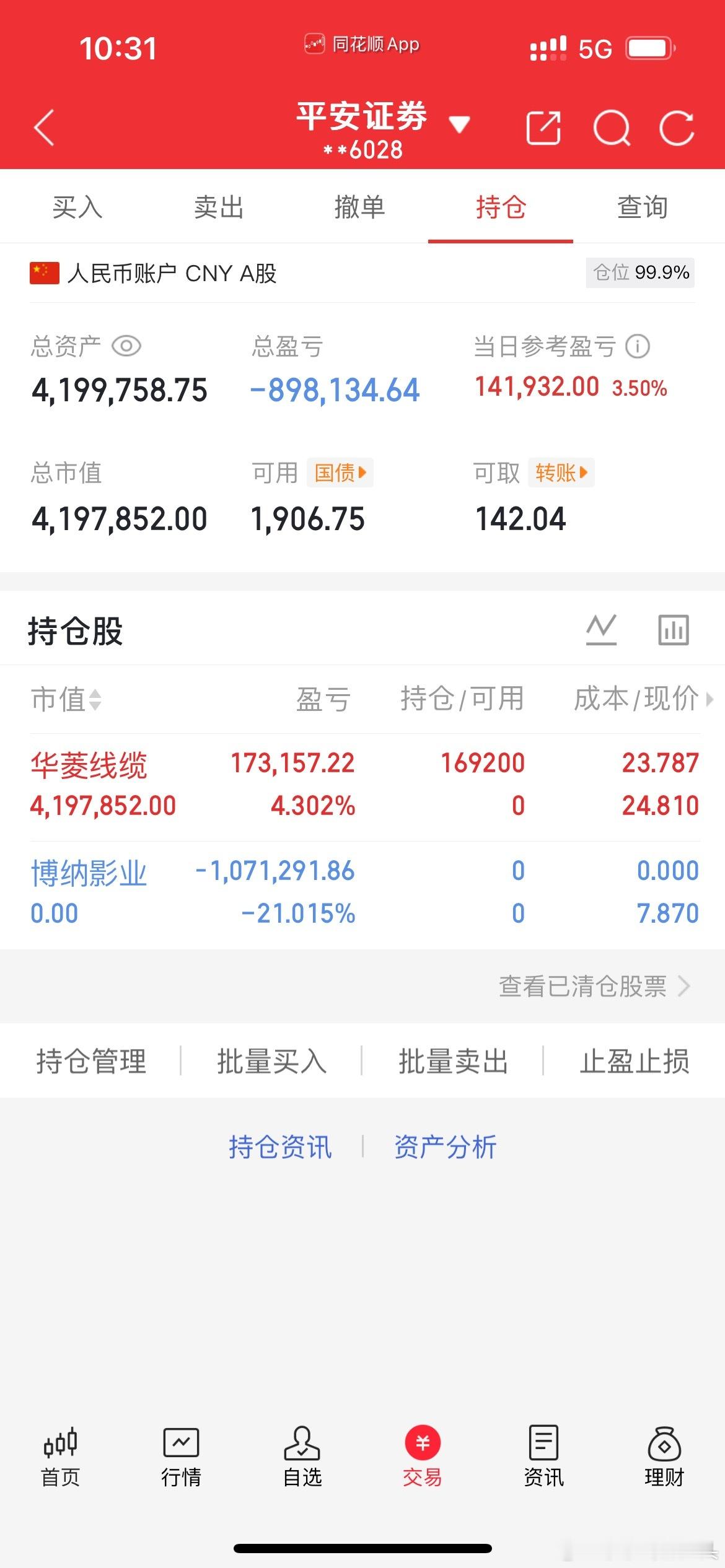Image resolution: width=725 pixels, height=1568 pixels.
Task: Switch holdings to bar chart view
Action: click(x=673, y=629)
